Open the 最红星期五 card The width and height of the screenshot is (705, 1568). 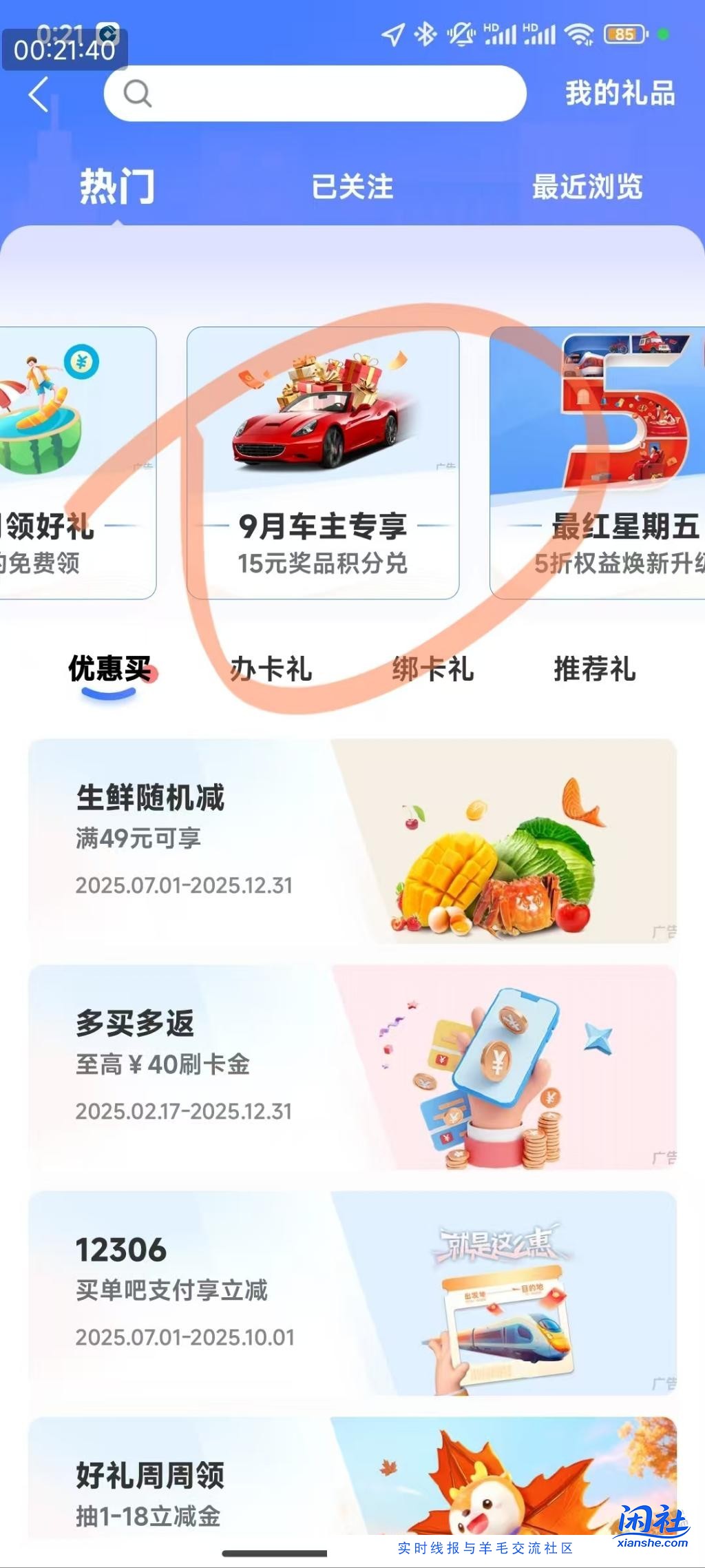pos(598,463)
